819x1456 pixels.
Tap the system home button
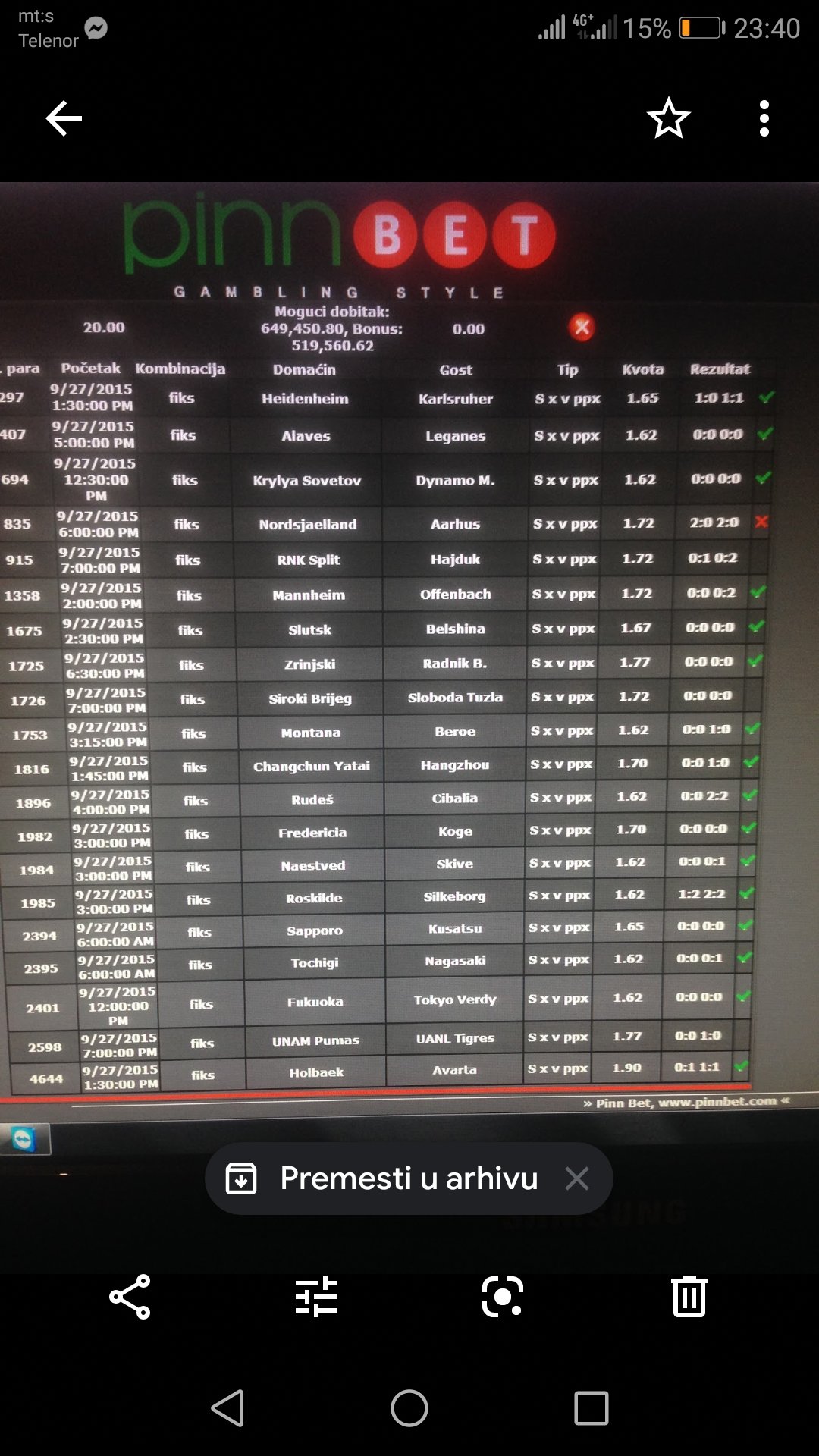409,1409
